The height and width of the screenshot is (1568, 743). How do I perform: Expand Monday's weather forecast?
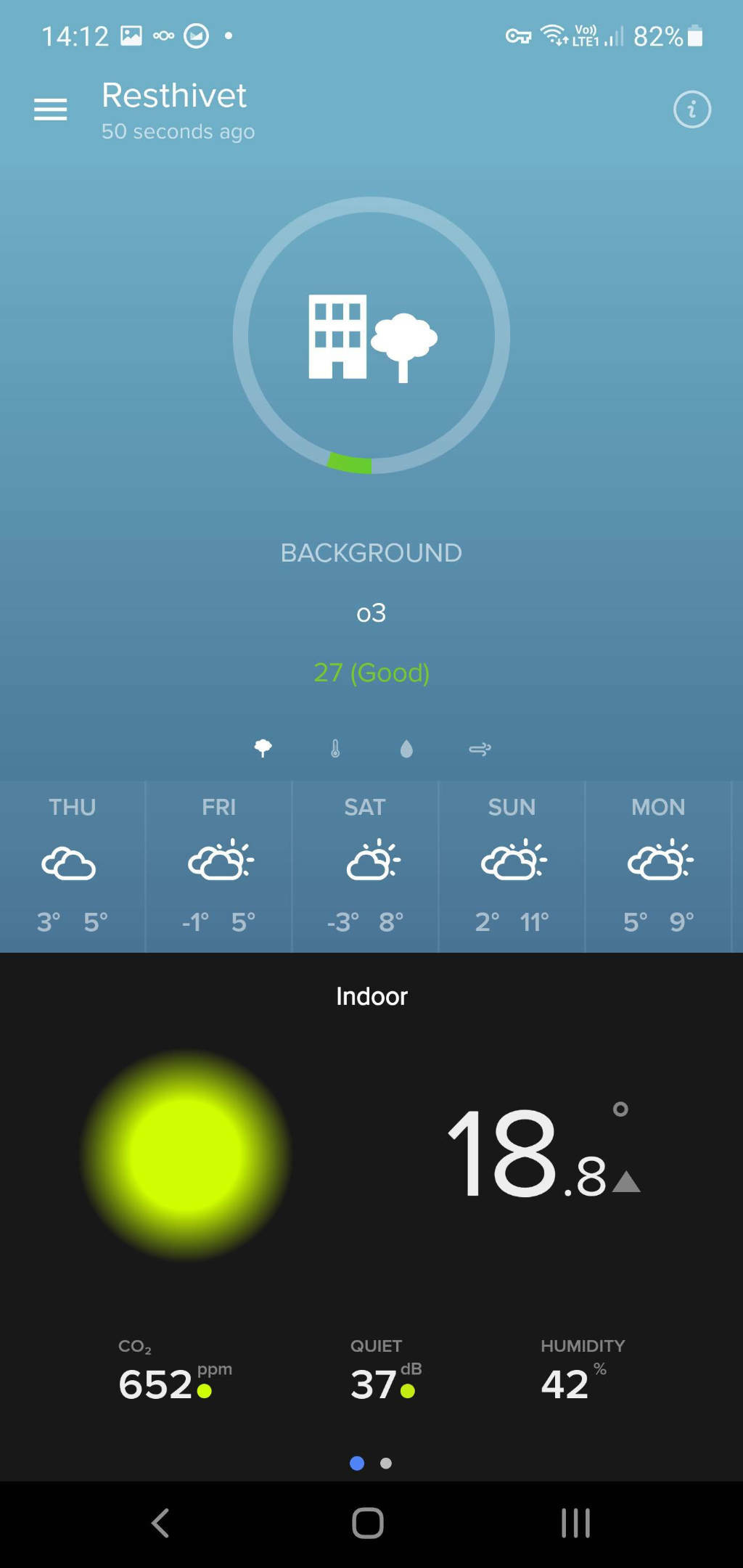point(657,863)
